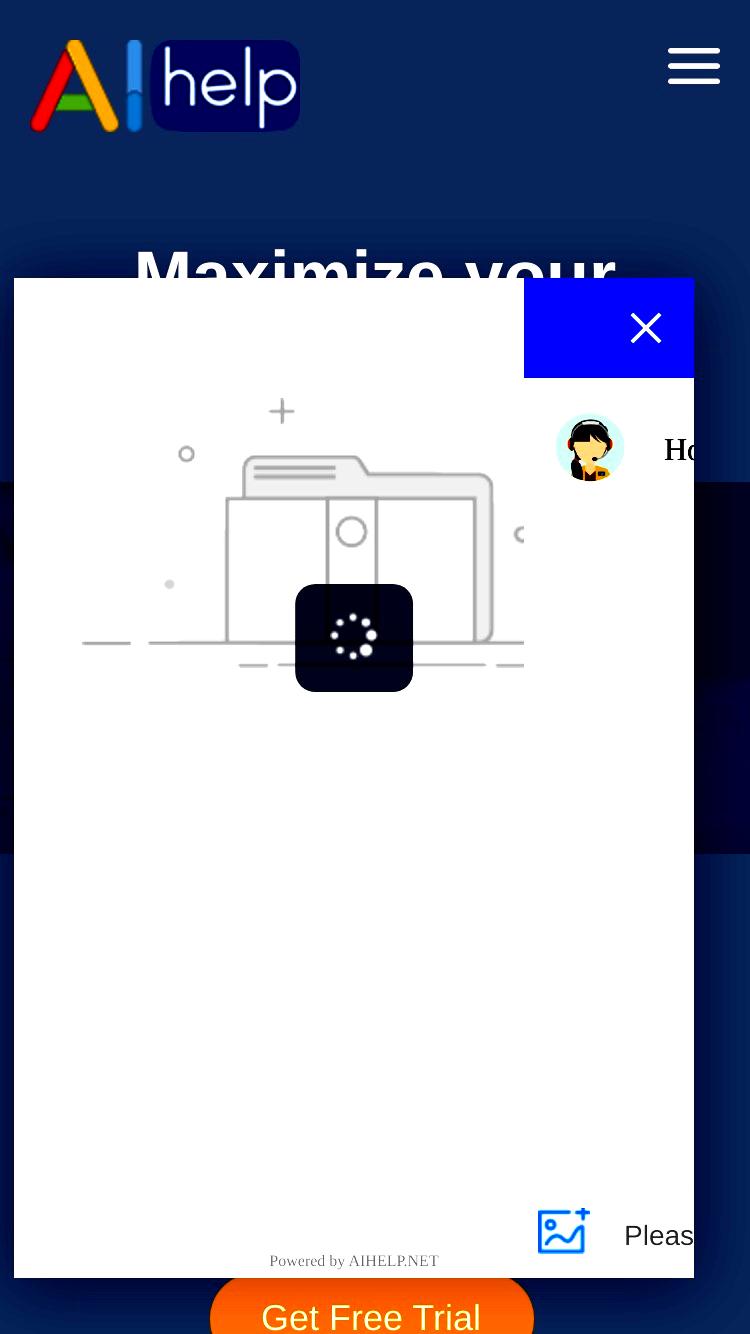This screenshot has height=1334, width=750.
Task: Open the Powered by AIHELP.NET link
Action: point(354,1261)
